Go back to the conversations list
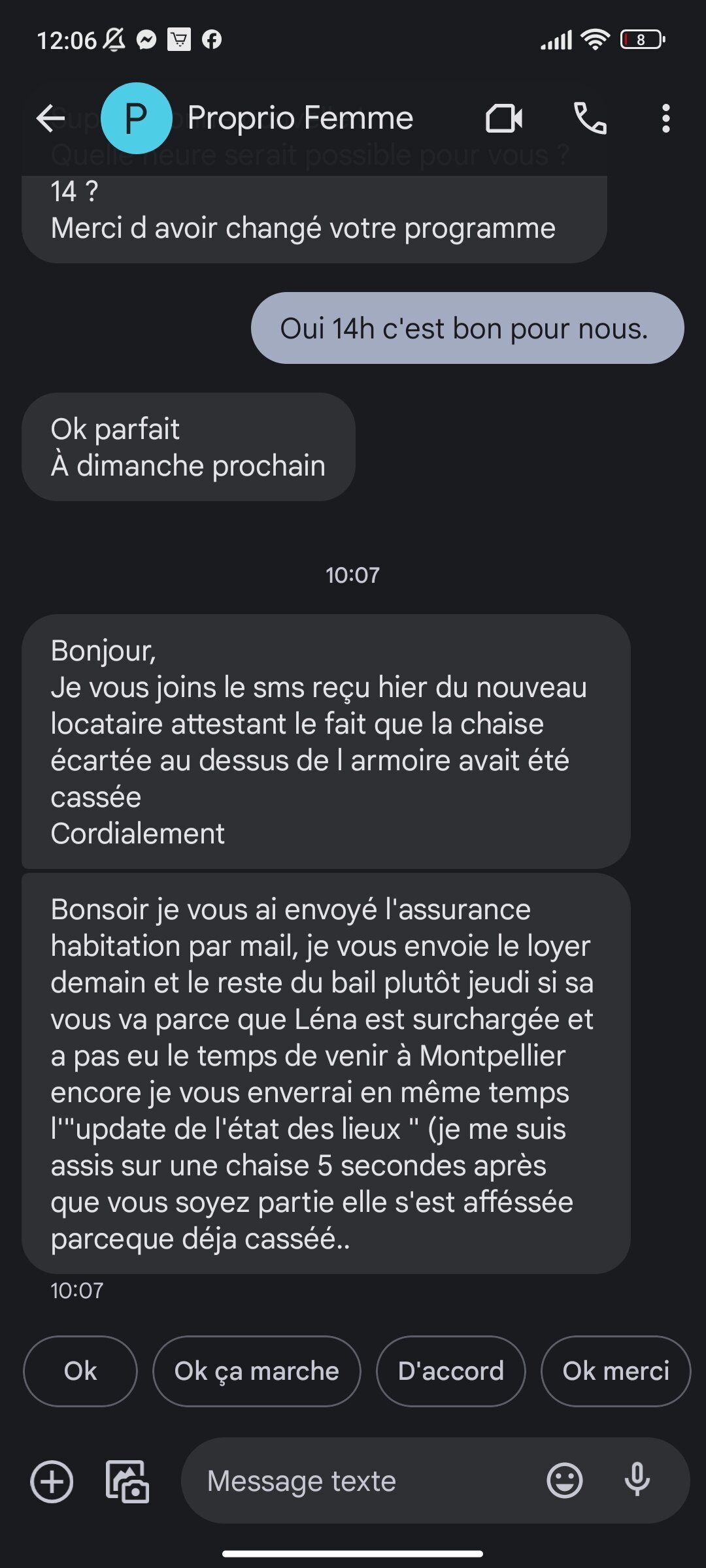Image resolution: width=706 pixels, height=1568 pixels. 50,118
